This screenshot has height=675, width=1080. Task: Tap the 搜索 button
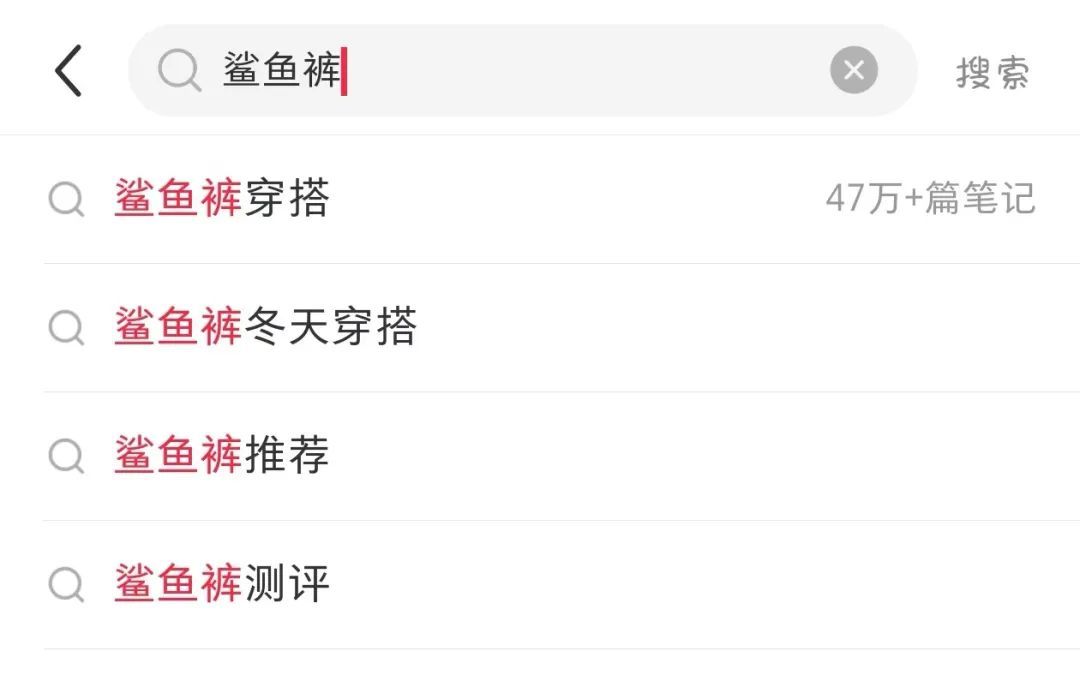click(x=992, y=73)
